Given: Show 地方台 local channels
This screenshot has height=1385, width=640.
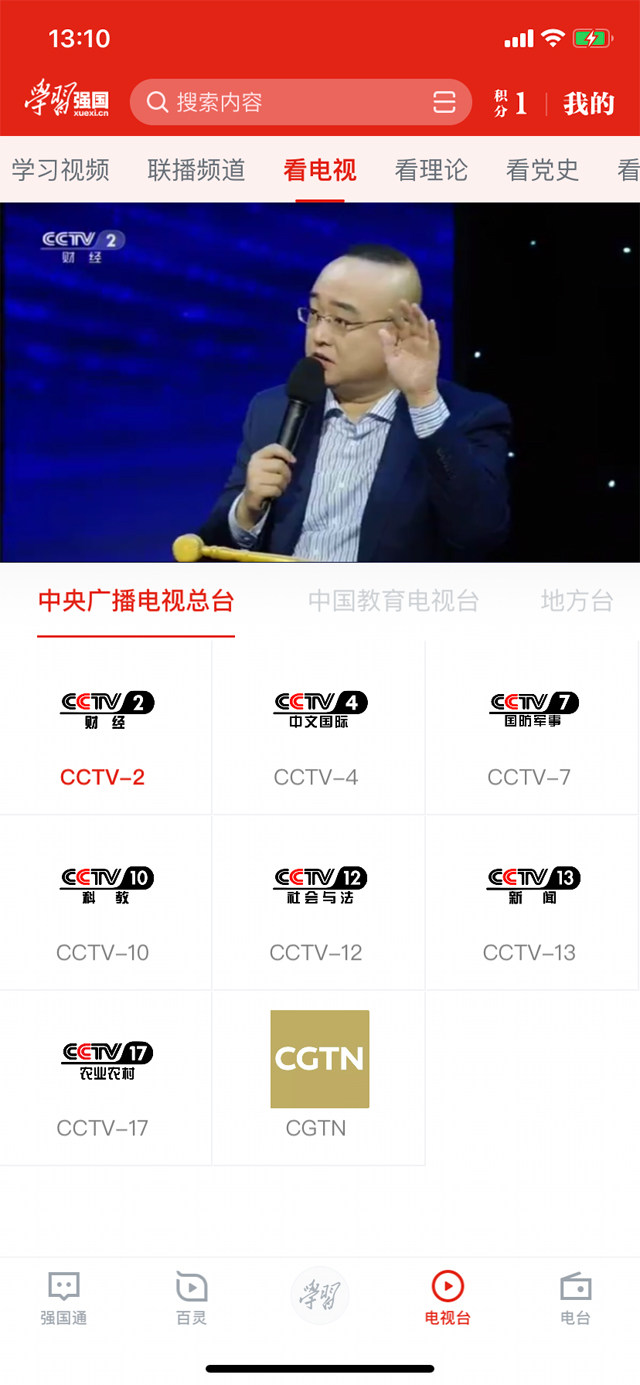Looking at the screenshot, I should (576, 601).
